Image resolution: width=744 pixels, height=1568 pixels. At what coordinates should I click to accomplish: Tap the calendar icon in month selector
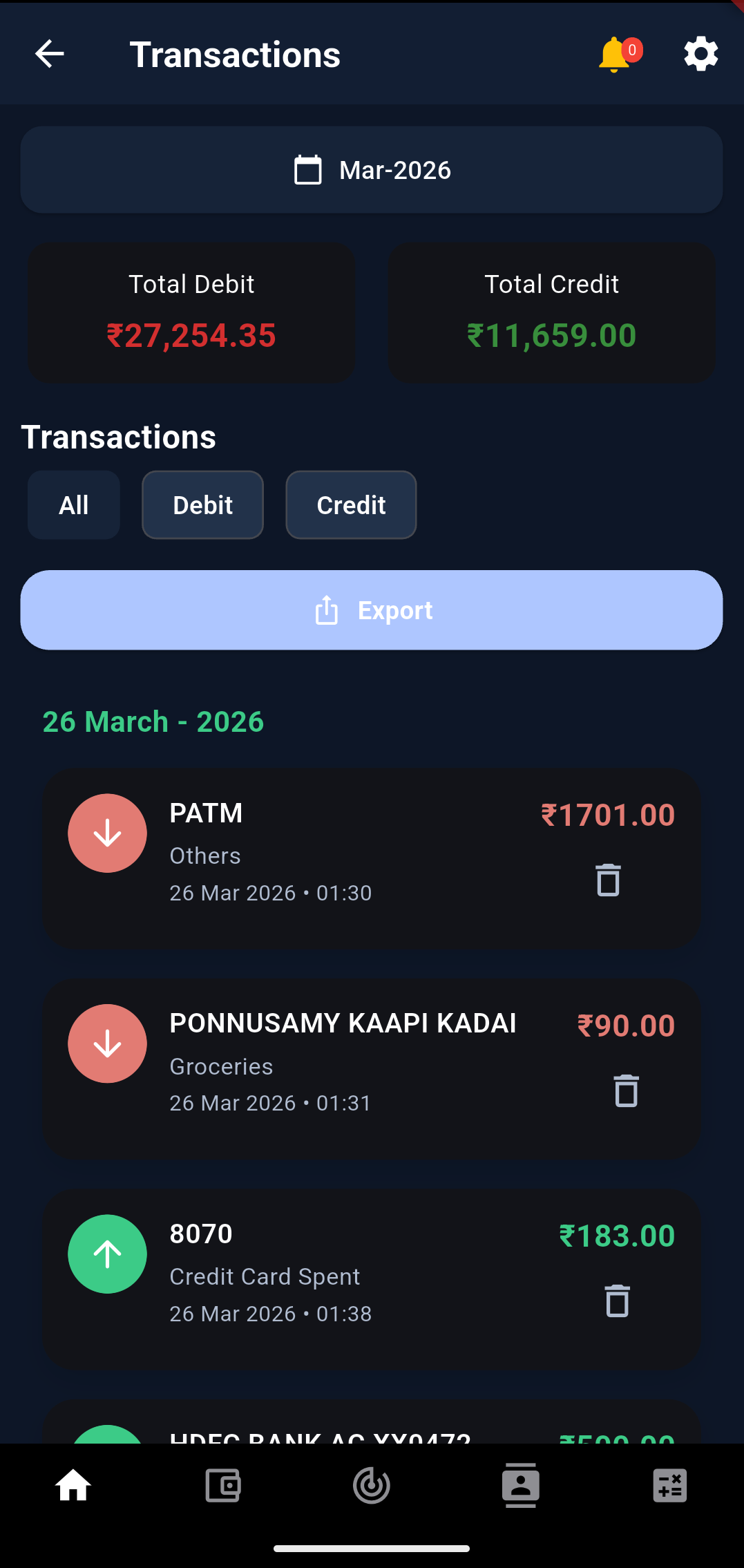pos(307,169)
